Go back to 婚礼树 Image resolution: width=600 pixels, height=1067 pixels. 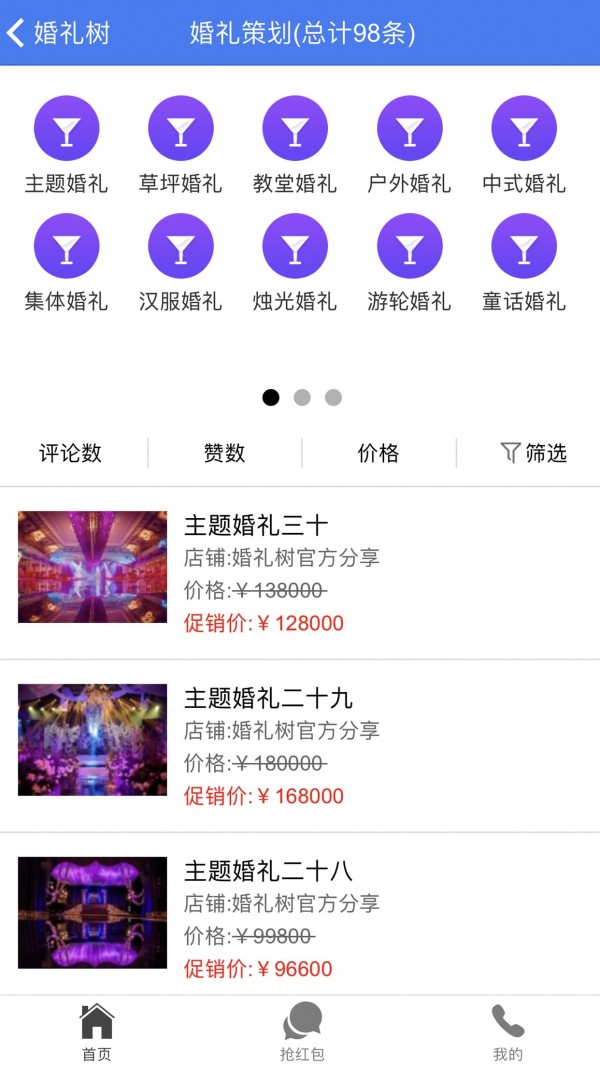(x=57, y=33)
